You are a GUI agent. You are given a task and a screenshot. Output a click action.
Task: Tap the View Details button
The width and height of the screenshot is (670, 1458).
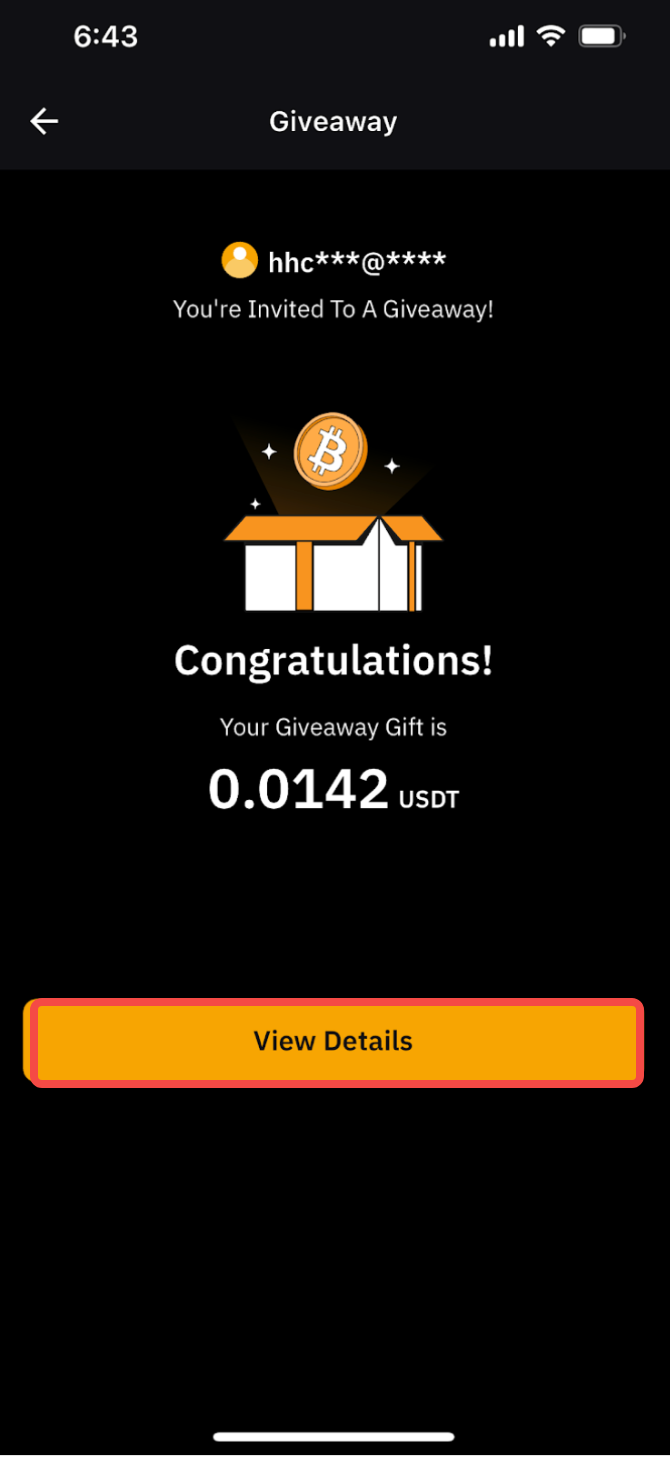click(334, 1041)
